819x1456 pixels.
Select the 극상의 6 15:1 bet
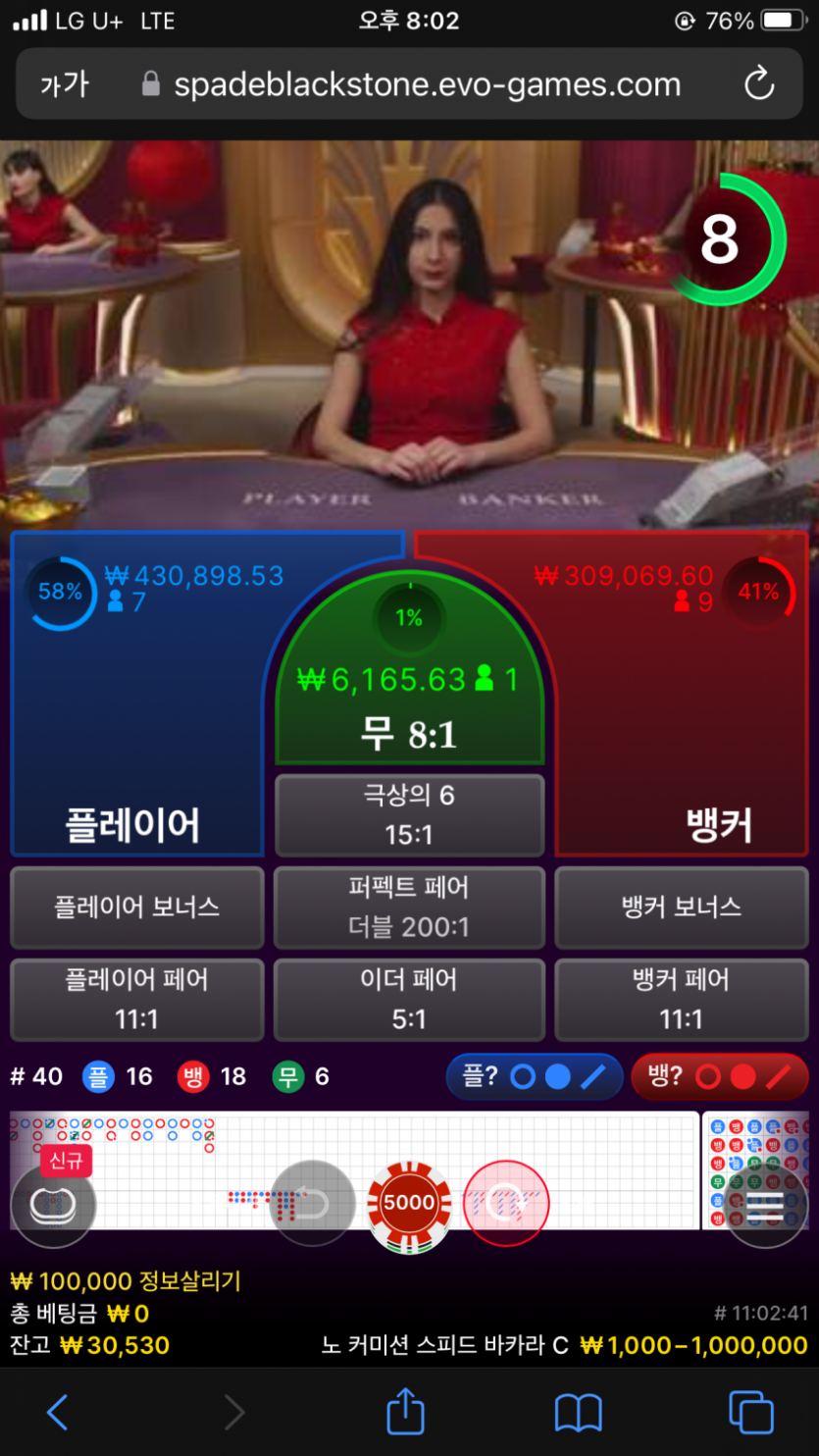409,815
